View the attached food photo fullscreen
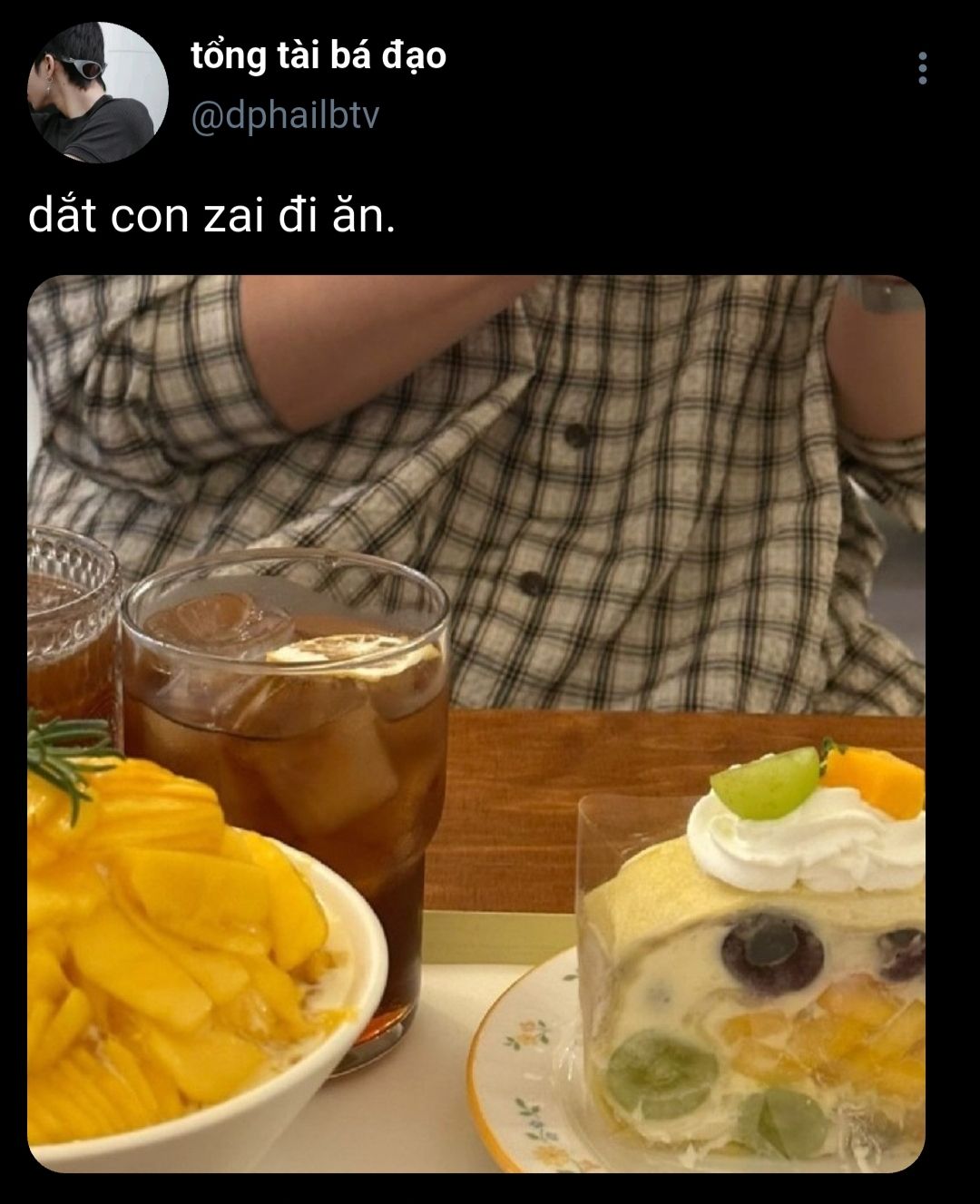Image resolution: width=980 pixels, height=1204 pixels. tap(476, 723)
